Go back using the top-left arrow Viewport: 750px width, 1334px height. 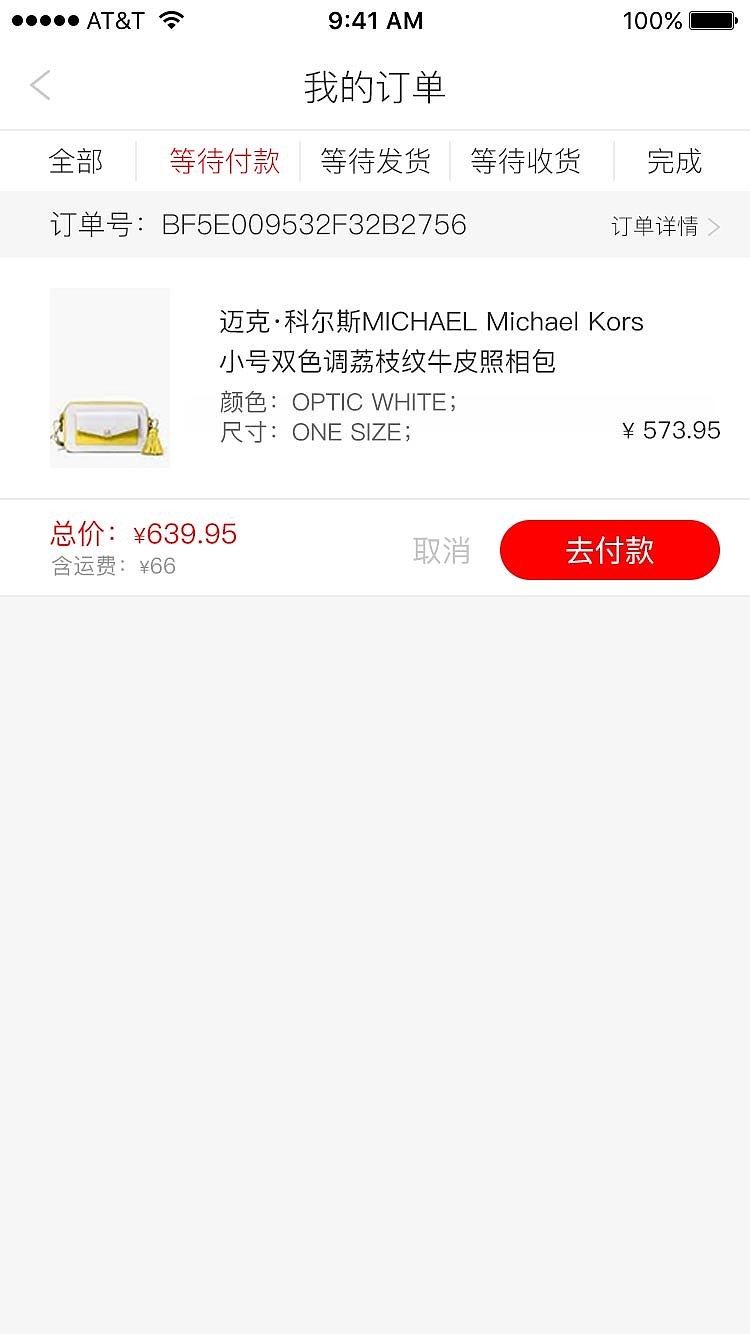coord(41,86)
